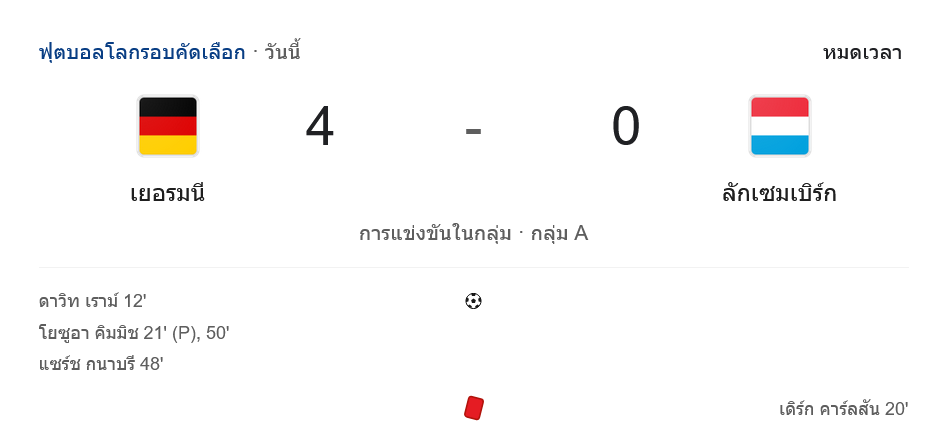Viewport: 948px width, 444px height.
Task: Open the ฟุตบอลโลกรอบคัดเลือก competition link
Action: 142,52
